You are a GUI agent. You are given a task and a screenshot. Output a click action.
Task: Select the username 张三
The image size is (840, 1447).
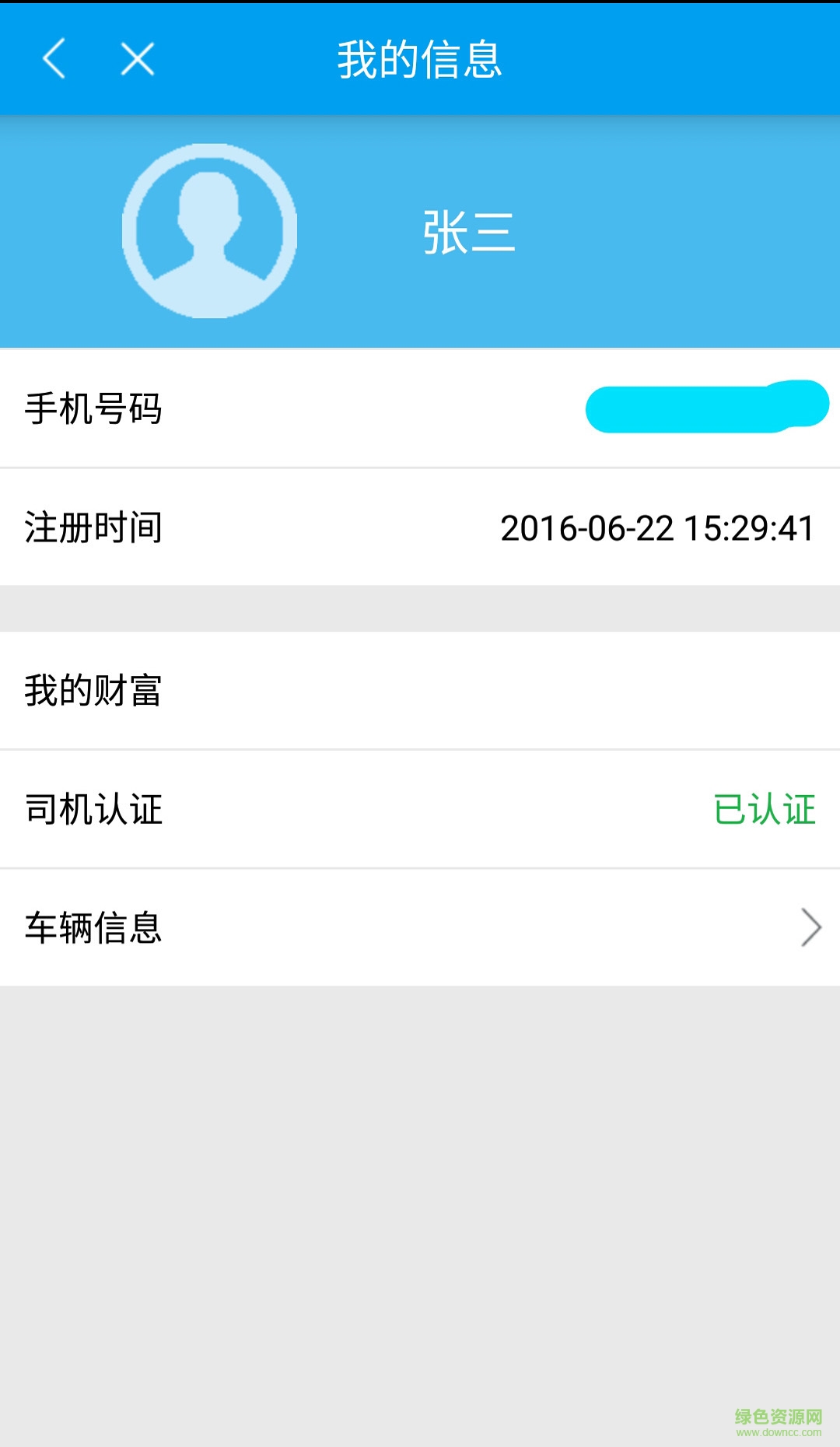pyautogui.click(x=467, y=233)
